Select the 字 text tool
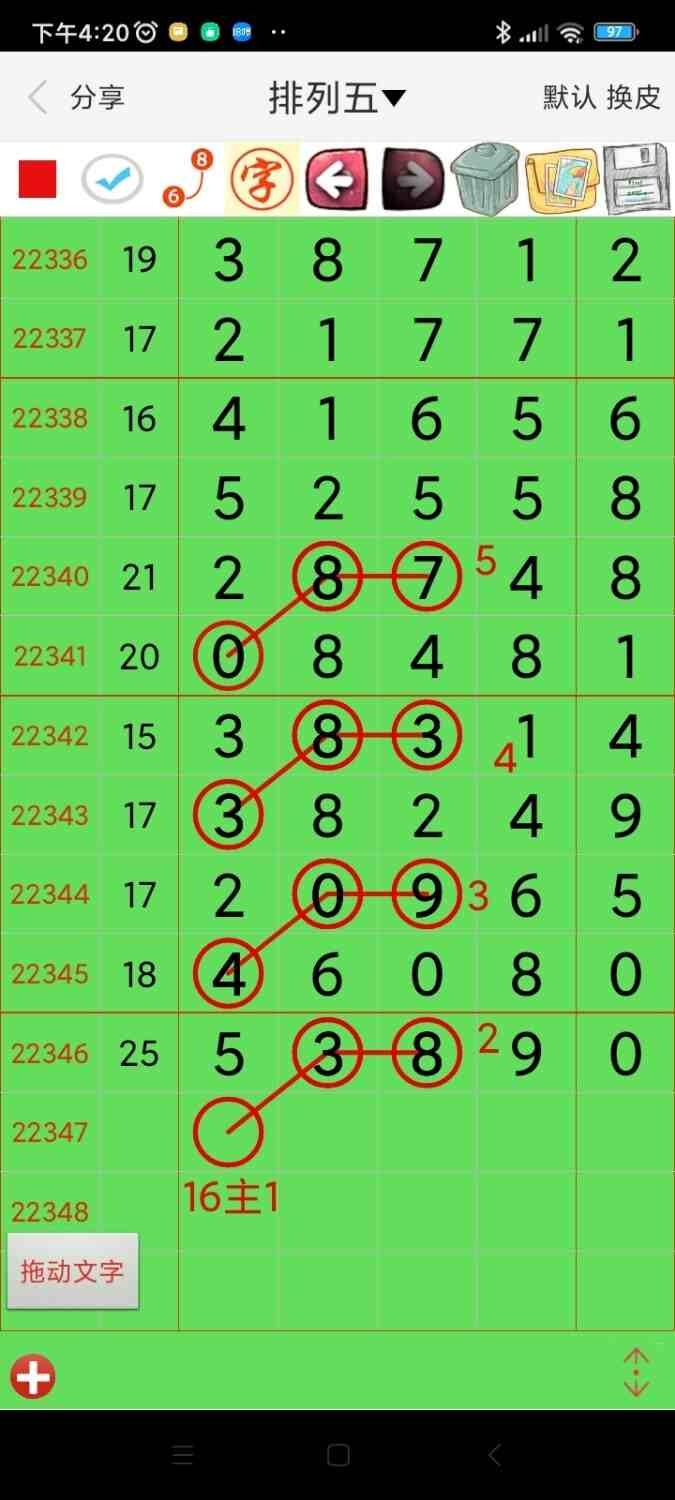The image size is (675, 1500). 262,180
